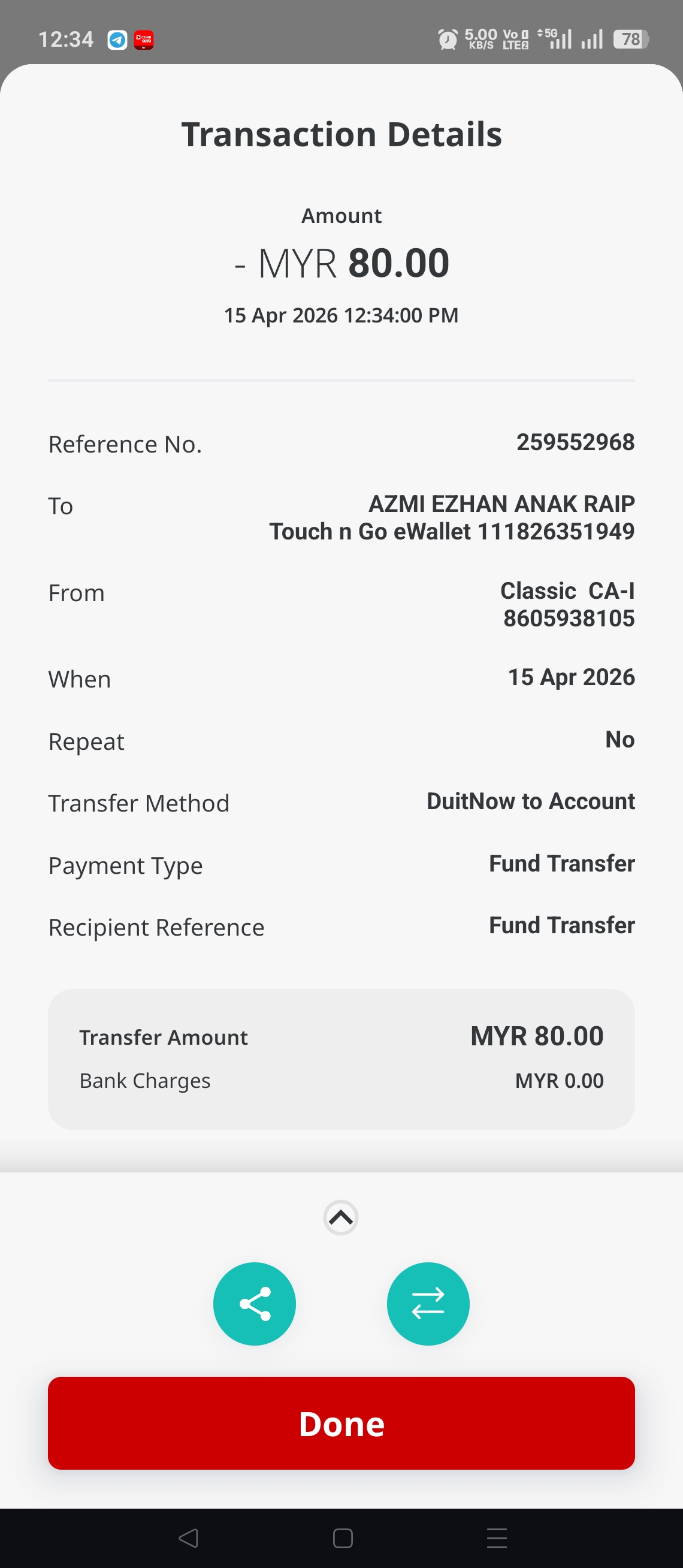The width and height of the screenshot is (683, 1568).
Task: Tap the red Done button
Action: click(341, 1423)
